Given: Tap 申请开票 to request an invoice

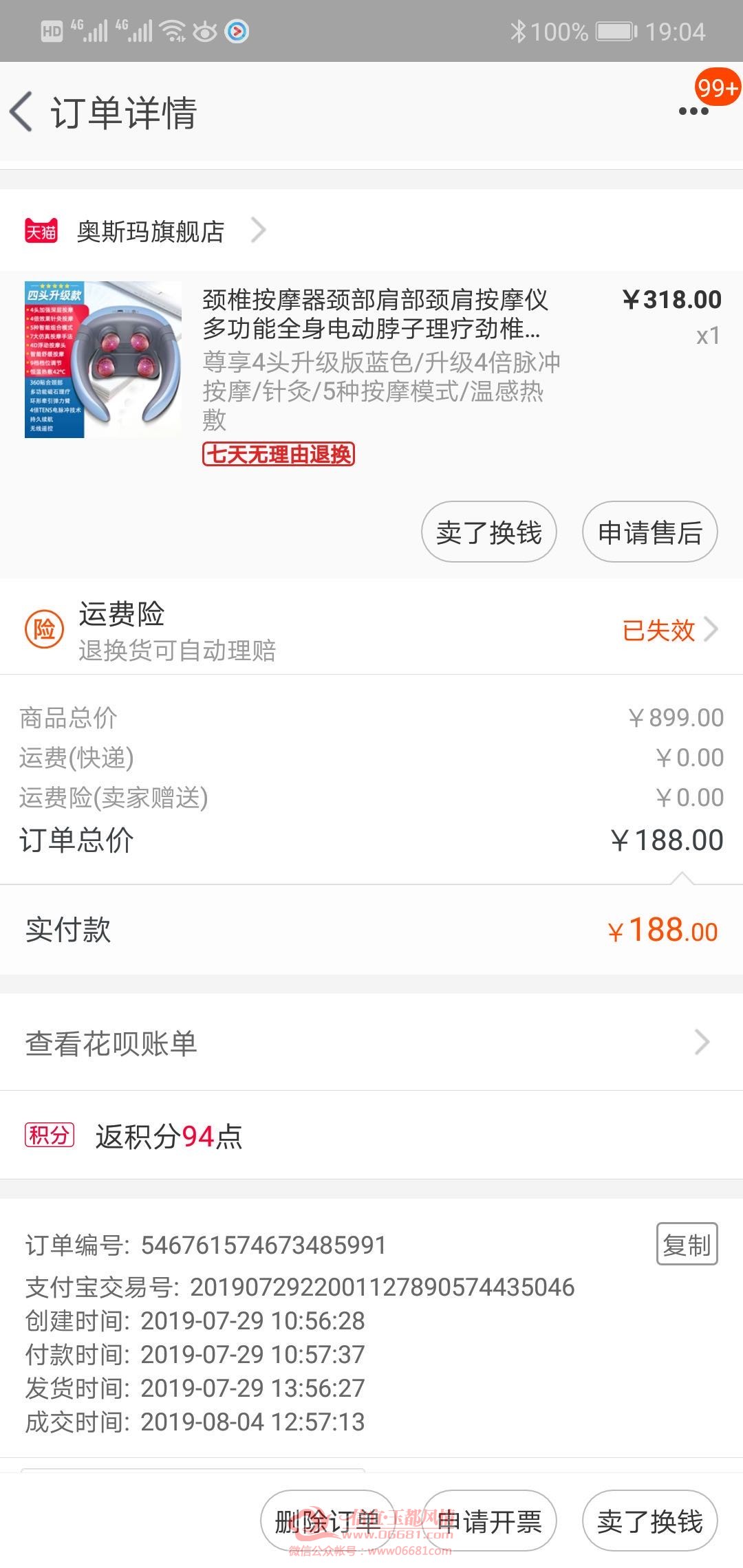Looking at the screenshot, I should click(489, 1521).
